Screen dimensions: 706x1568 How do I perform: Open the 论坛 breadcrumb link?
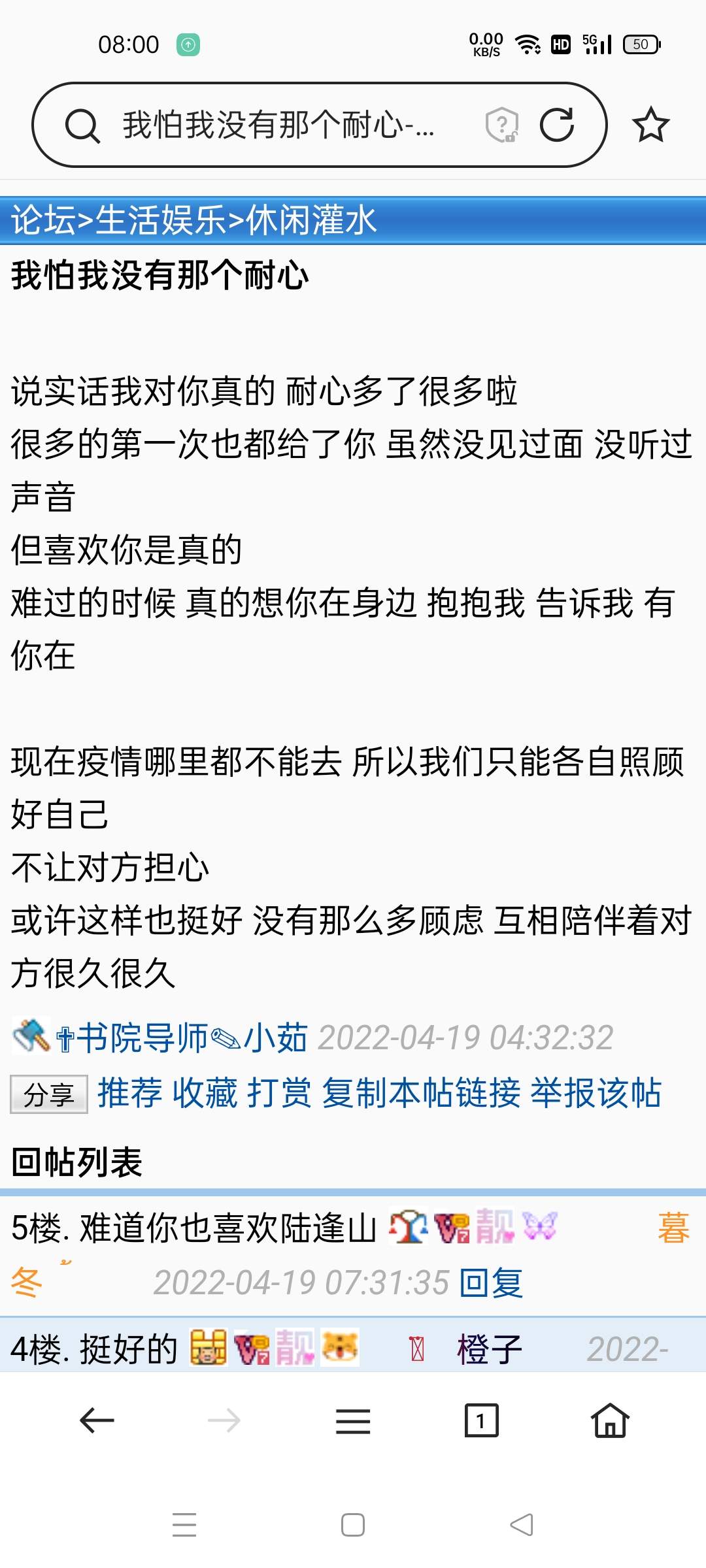pos(43,220)
